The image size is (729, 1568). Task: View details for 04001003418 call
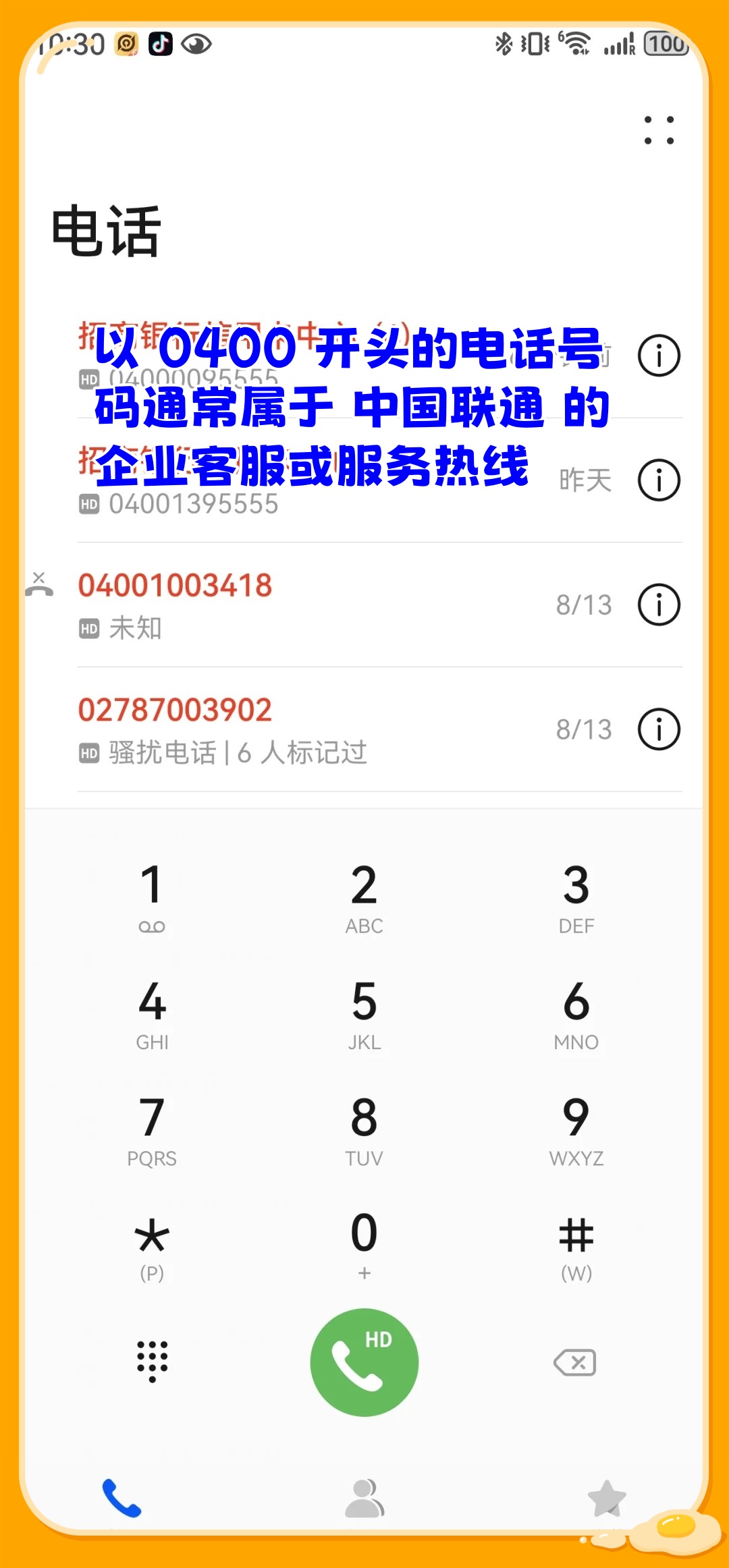(659, 605)
